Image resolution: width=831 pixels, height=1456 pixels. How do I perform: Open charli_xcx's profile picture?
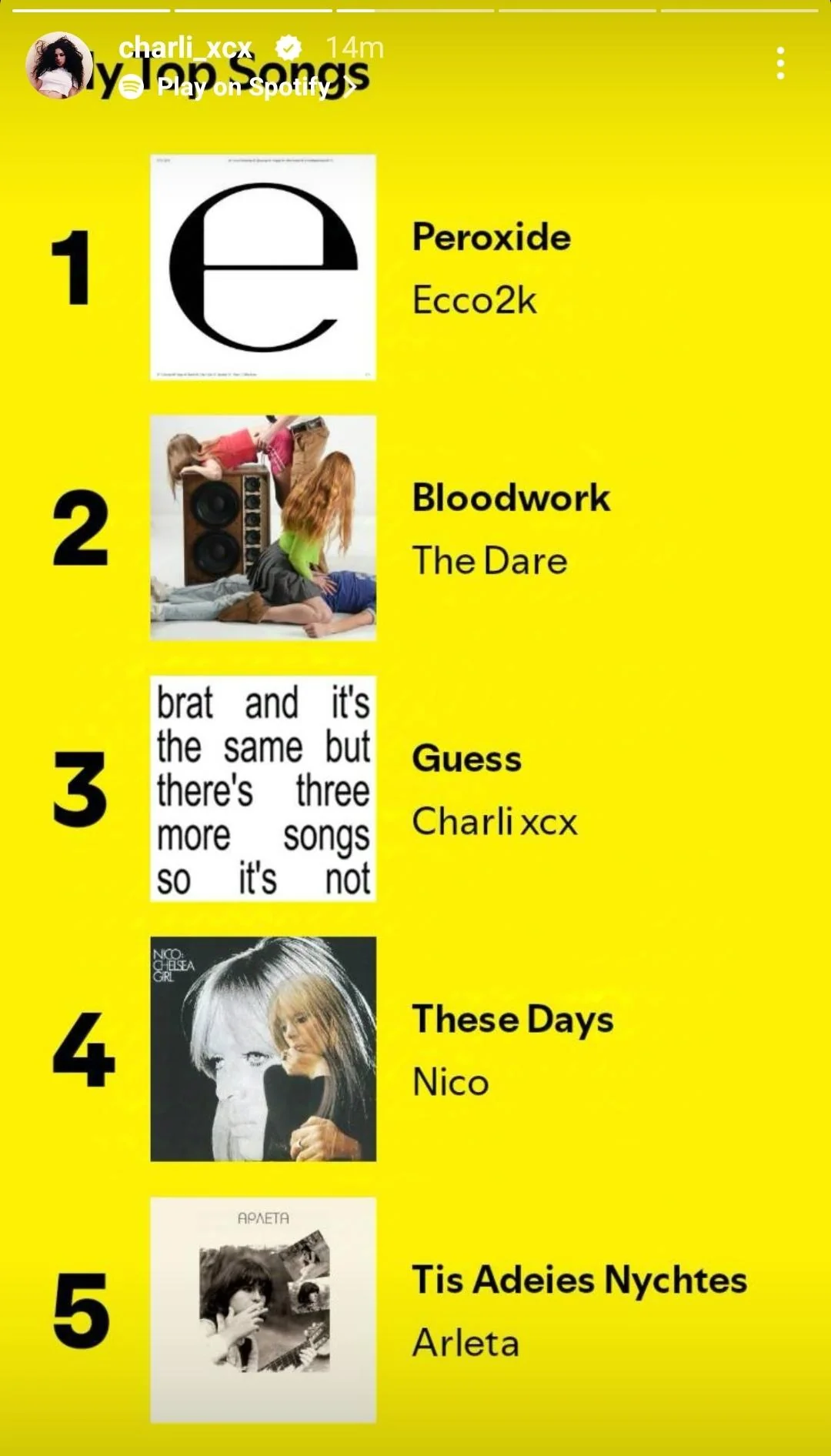[x=59, y=66]
